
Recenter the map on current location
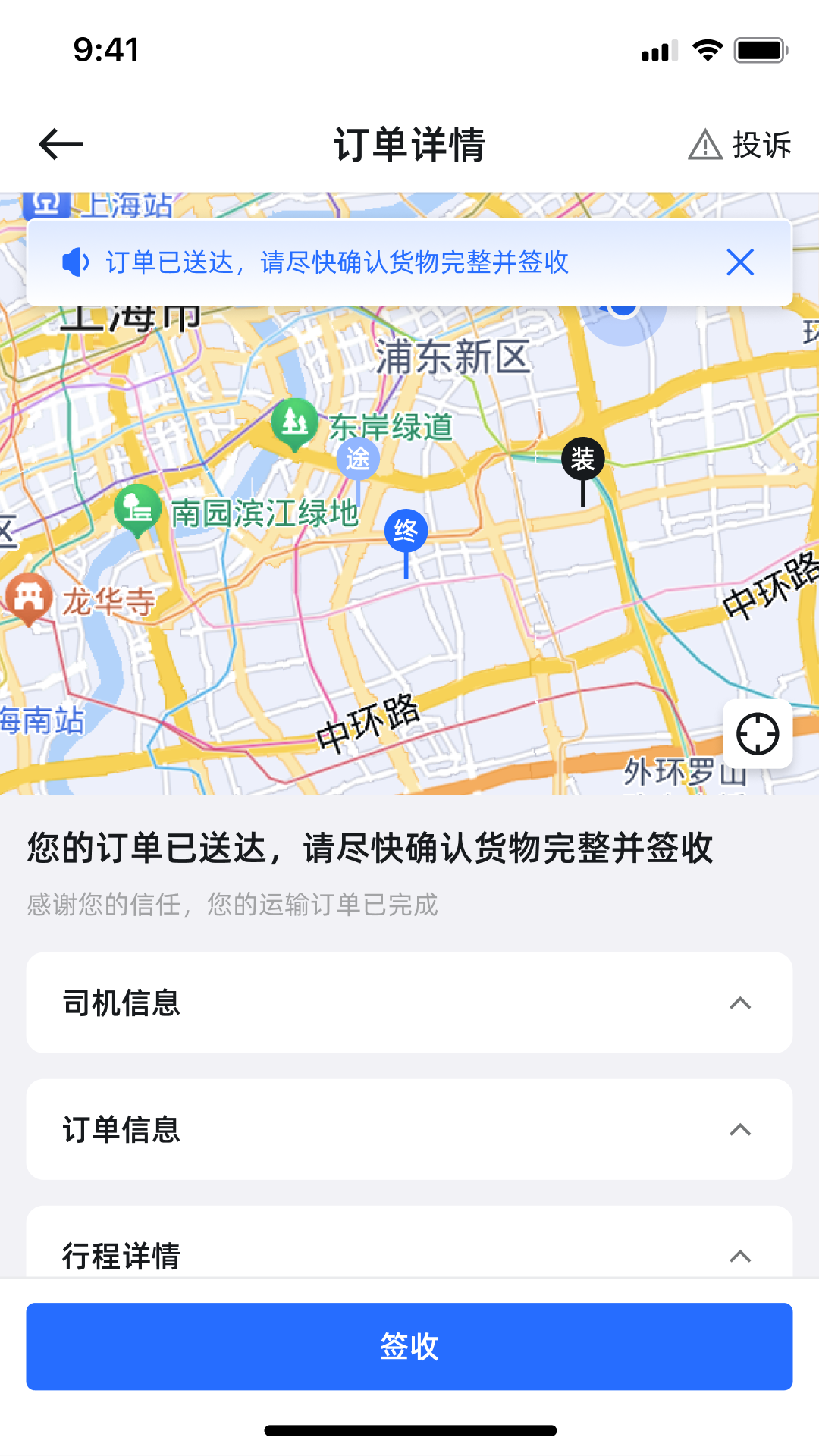click(x=758, y=733)
